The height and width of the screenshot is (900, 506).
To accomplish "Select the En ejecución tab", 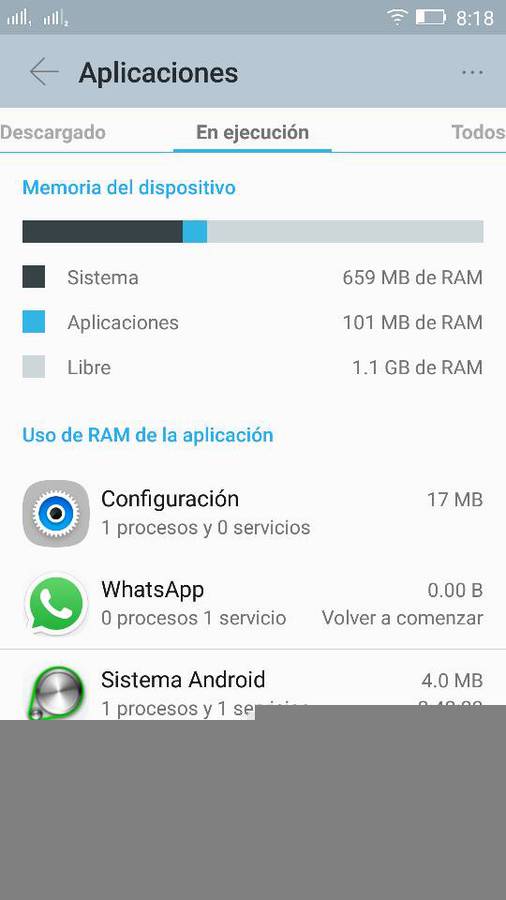I will pyautogui.click(x=252, y=132).
